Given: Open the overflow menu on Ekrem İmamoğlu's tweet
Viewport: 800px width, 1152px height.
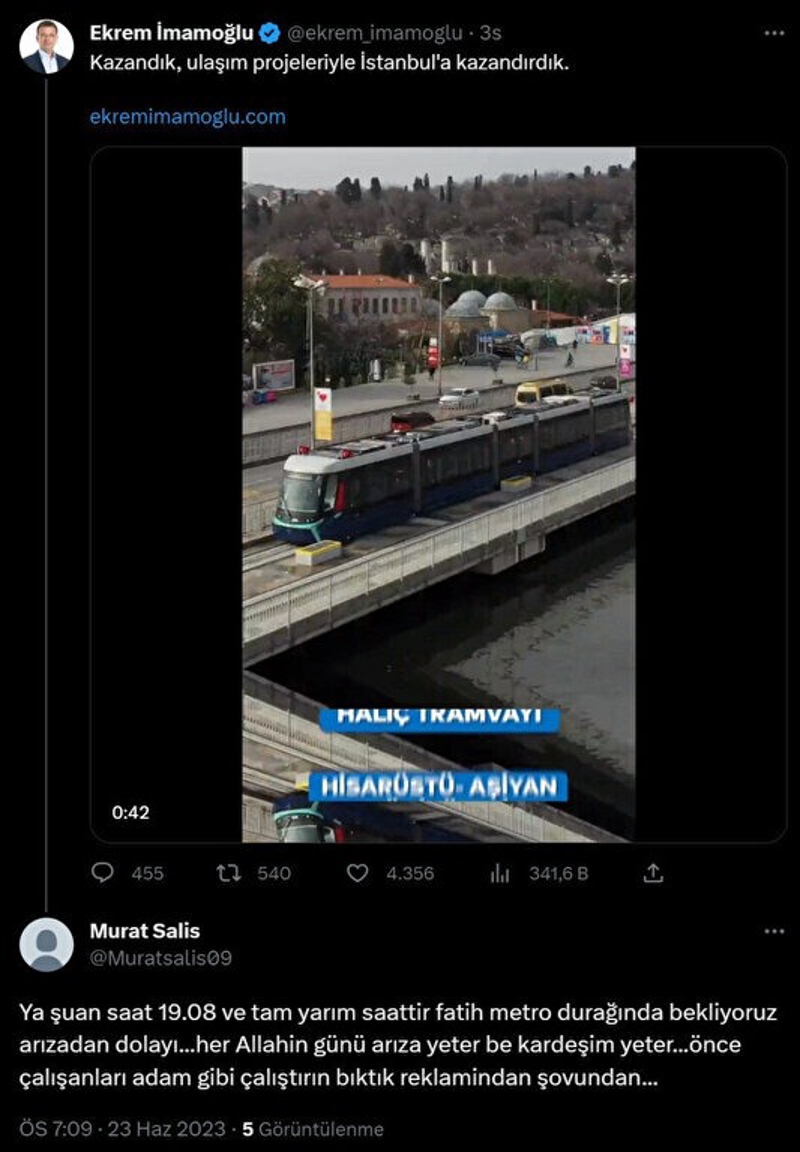Looking at the screenshot, I should click(x=774, y=33).
